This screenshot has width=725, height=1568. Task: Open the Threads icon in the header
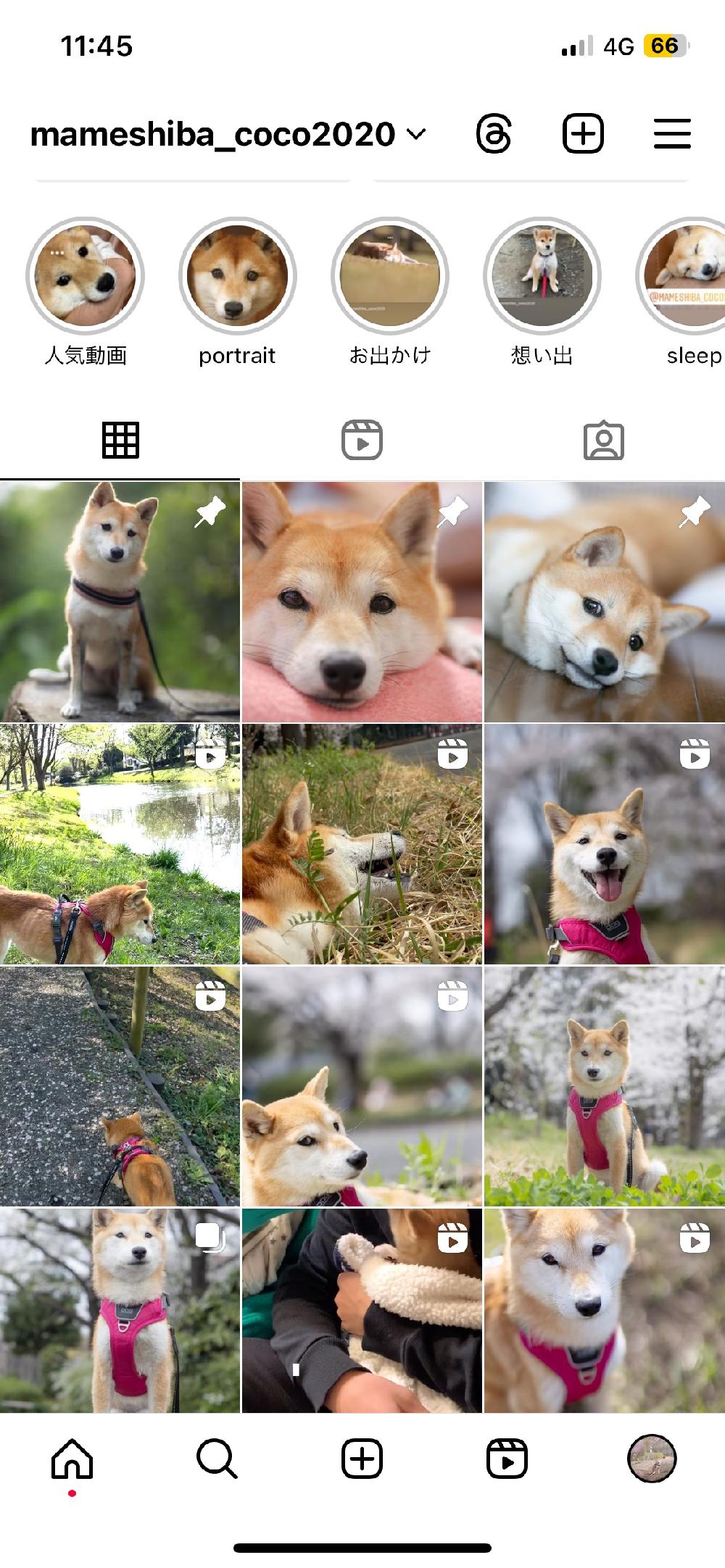494,134
